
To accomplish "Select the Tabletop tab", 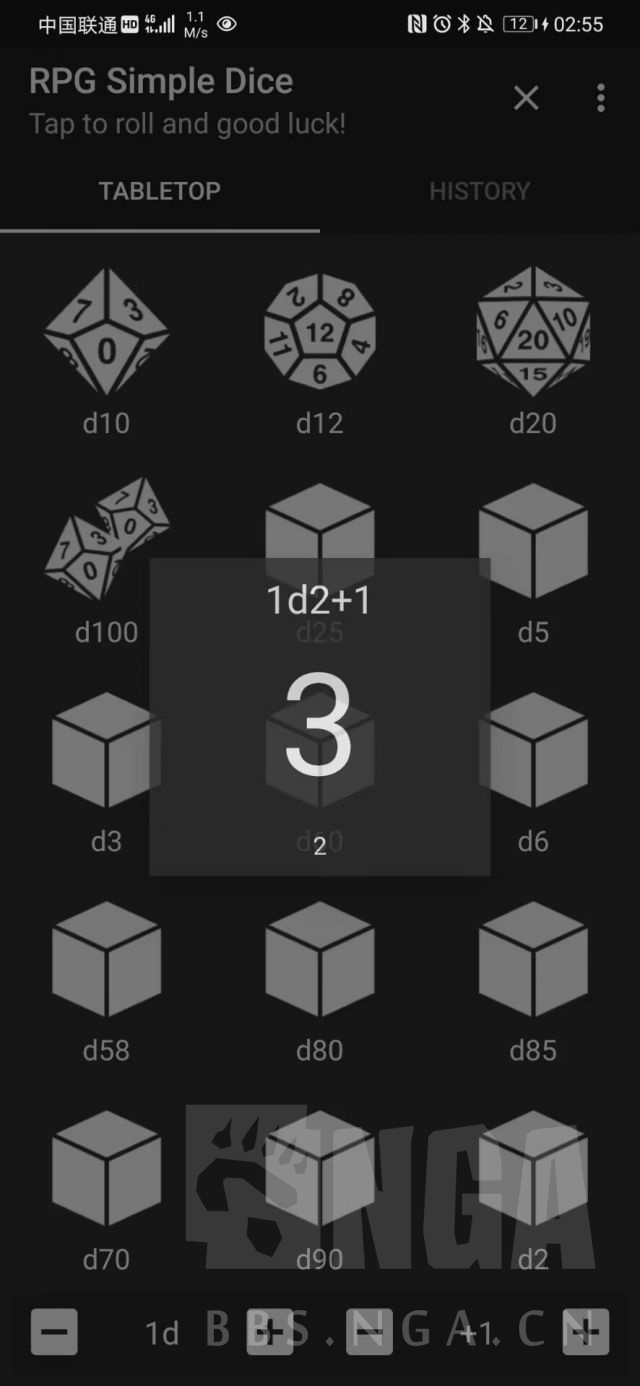I will [x=160, y=191].
